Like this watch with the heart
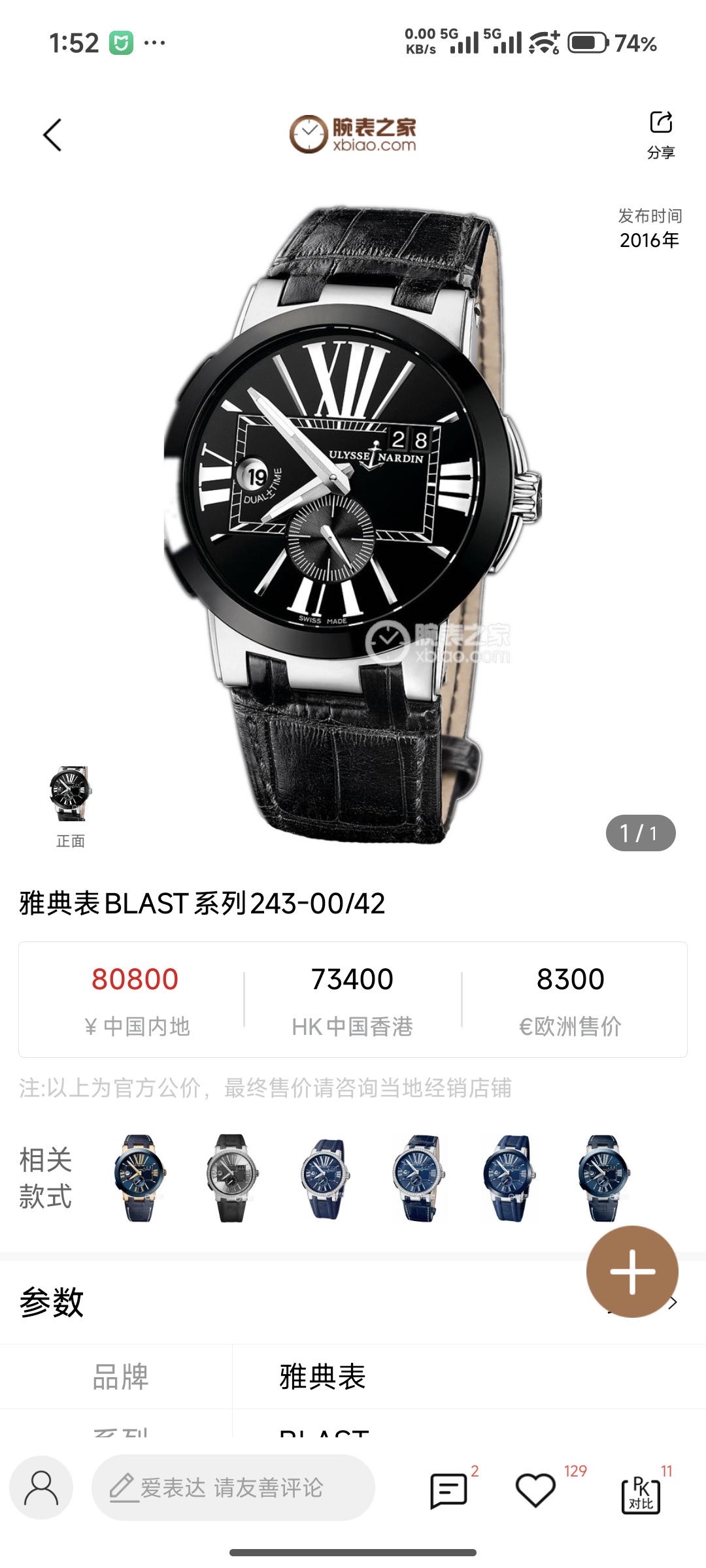 point(535,1490)
